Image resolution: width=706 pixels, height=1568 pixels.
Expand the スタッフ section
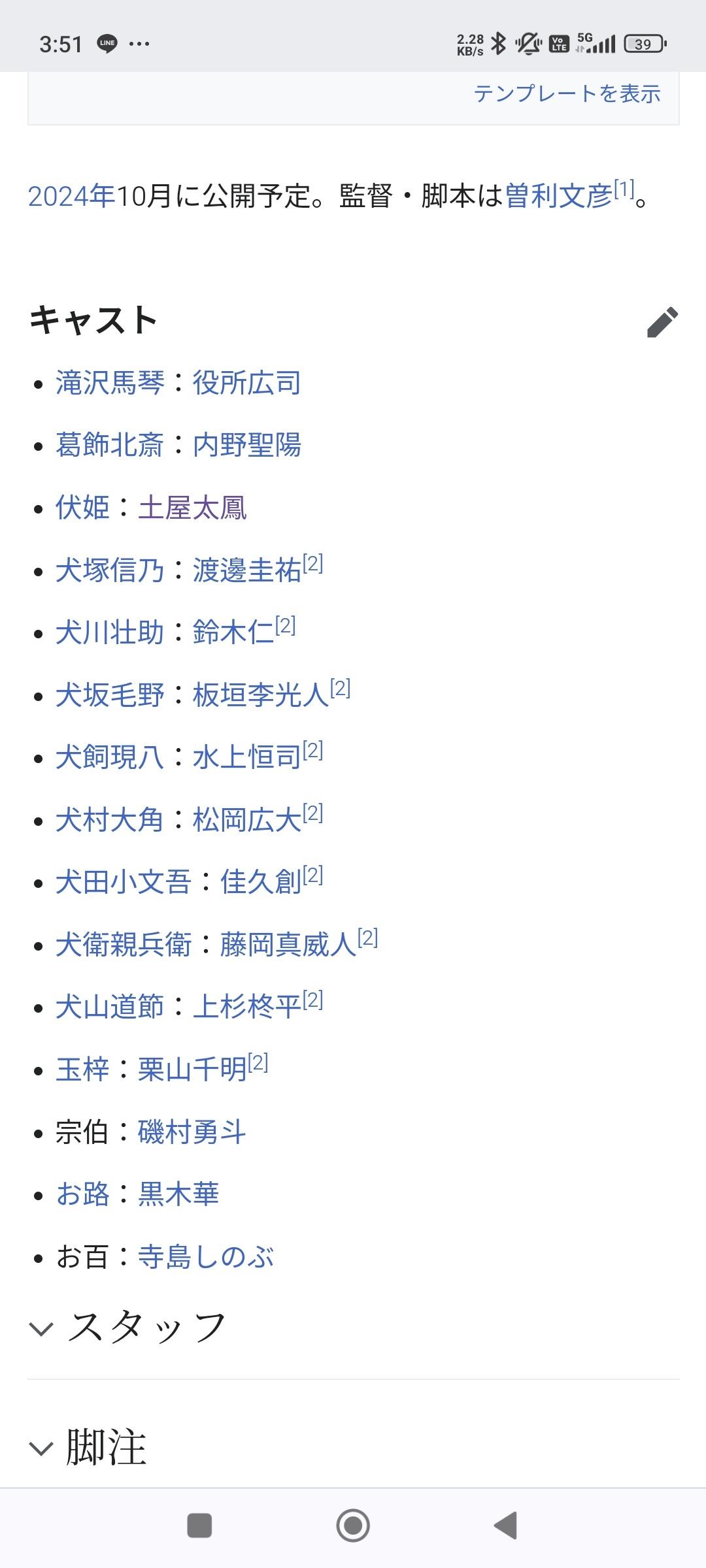tap(127, 1329)
